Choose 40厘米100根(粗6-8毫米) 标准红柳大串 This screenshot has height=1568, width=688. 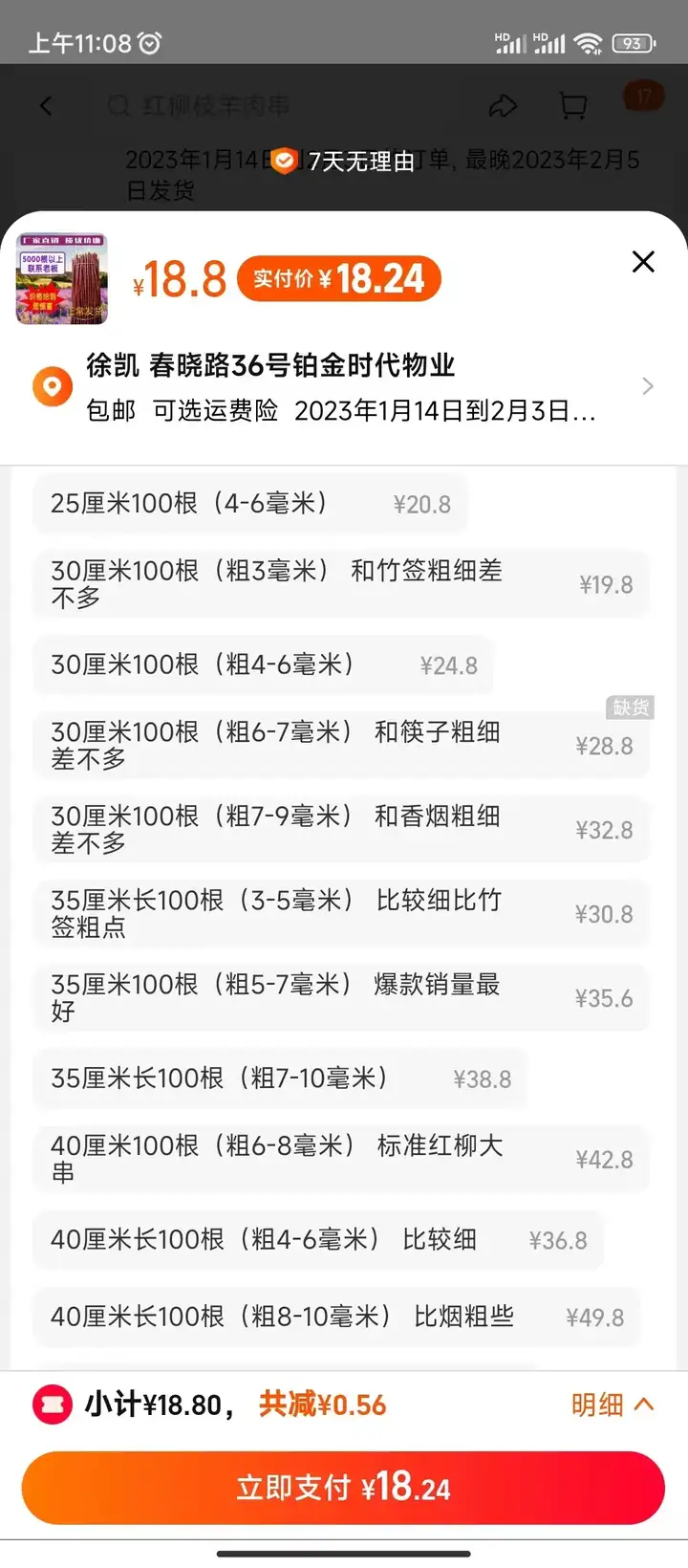click(341, 1159)
